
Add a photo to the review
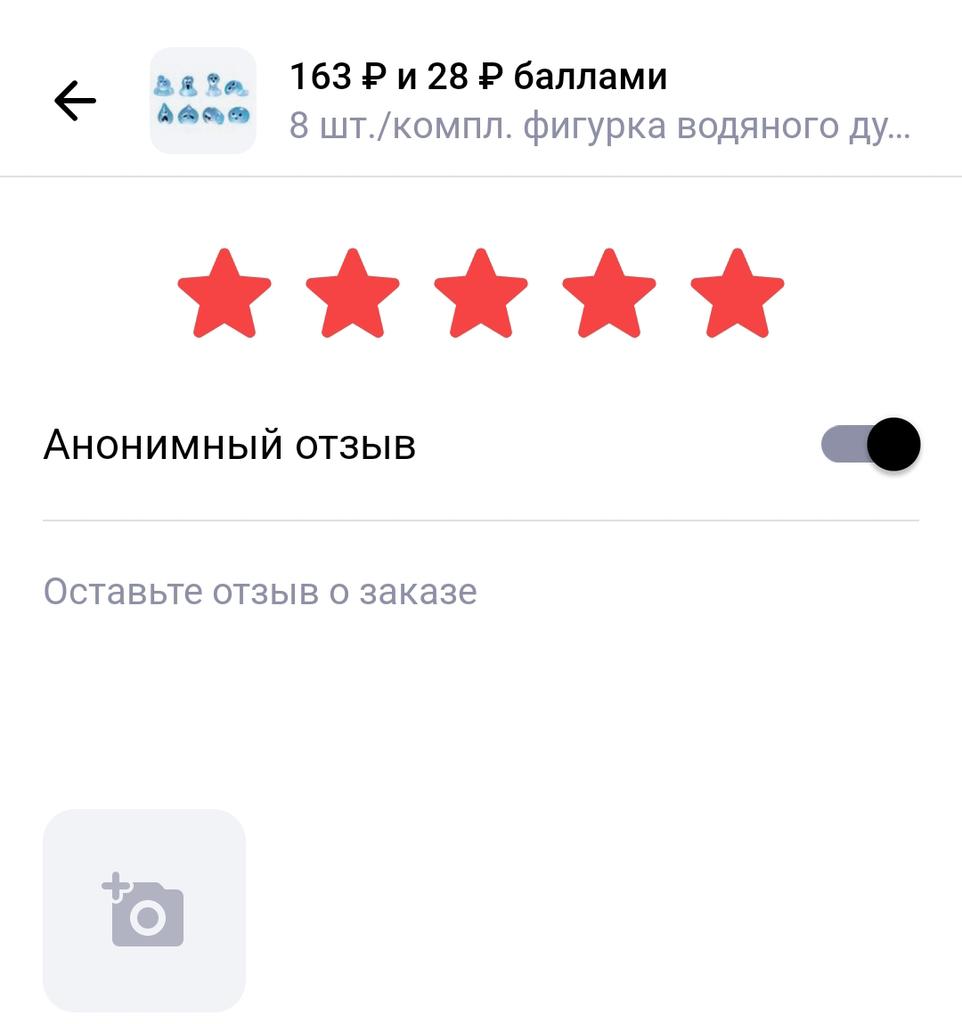pos(144,910)
